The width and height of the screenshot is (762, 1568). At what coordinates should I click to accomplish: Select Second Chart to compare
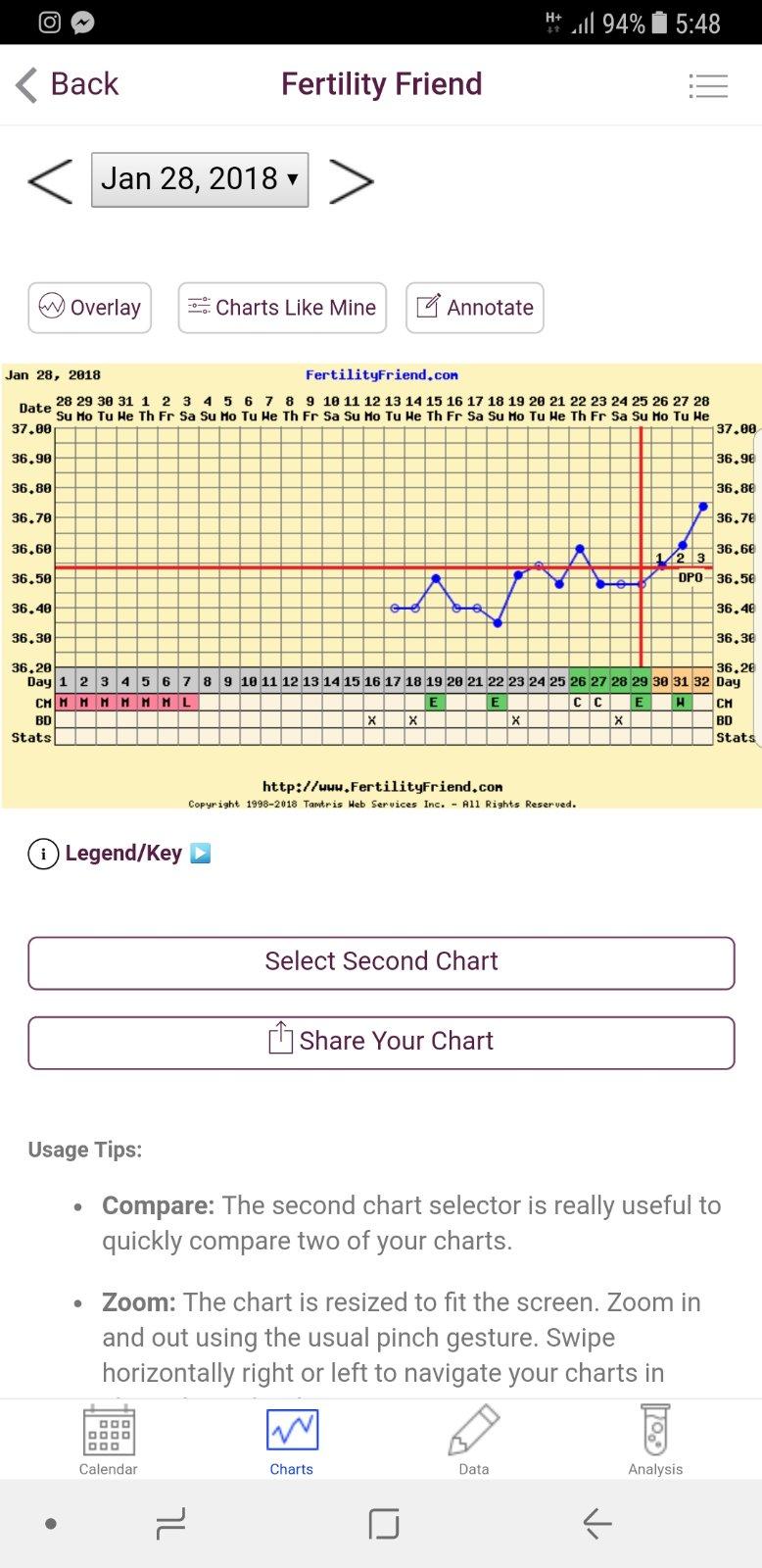coord(381,962)
